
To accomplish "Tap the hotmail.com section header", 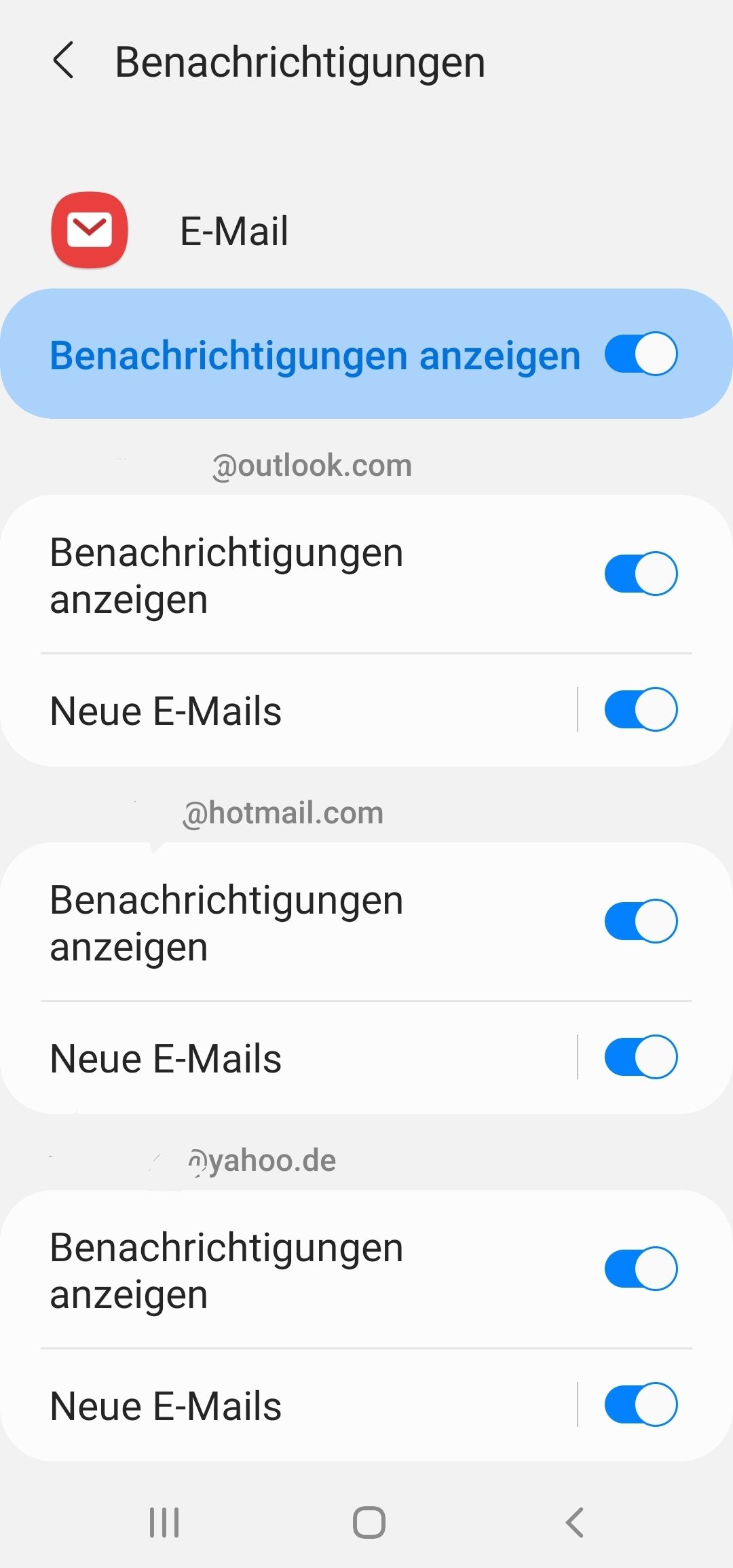I will click(x=282, y=813).
